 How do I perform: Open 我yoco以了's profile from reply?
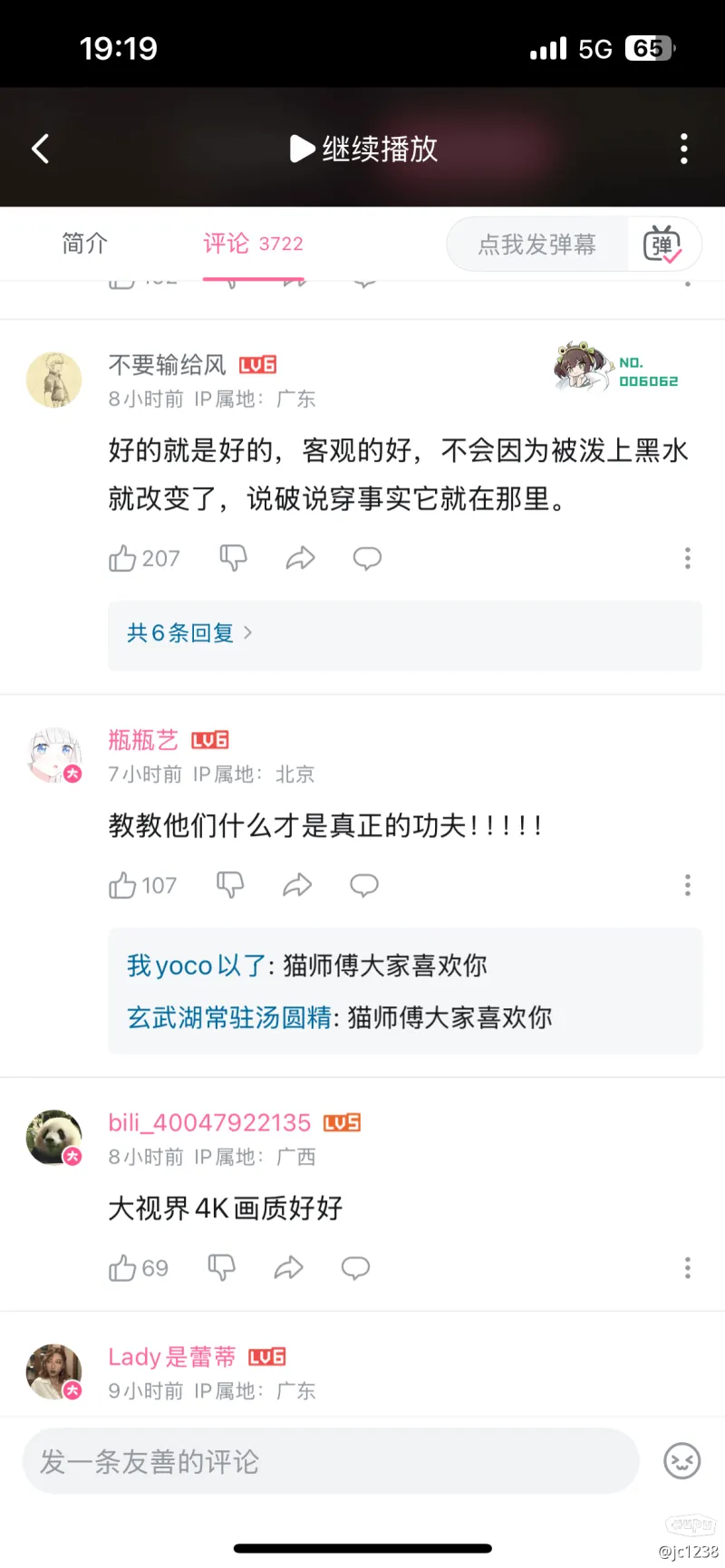197,966
